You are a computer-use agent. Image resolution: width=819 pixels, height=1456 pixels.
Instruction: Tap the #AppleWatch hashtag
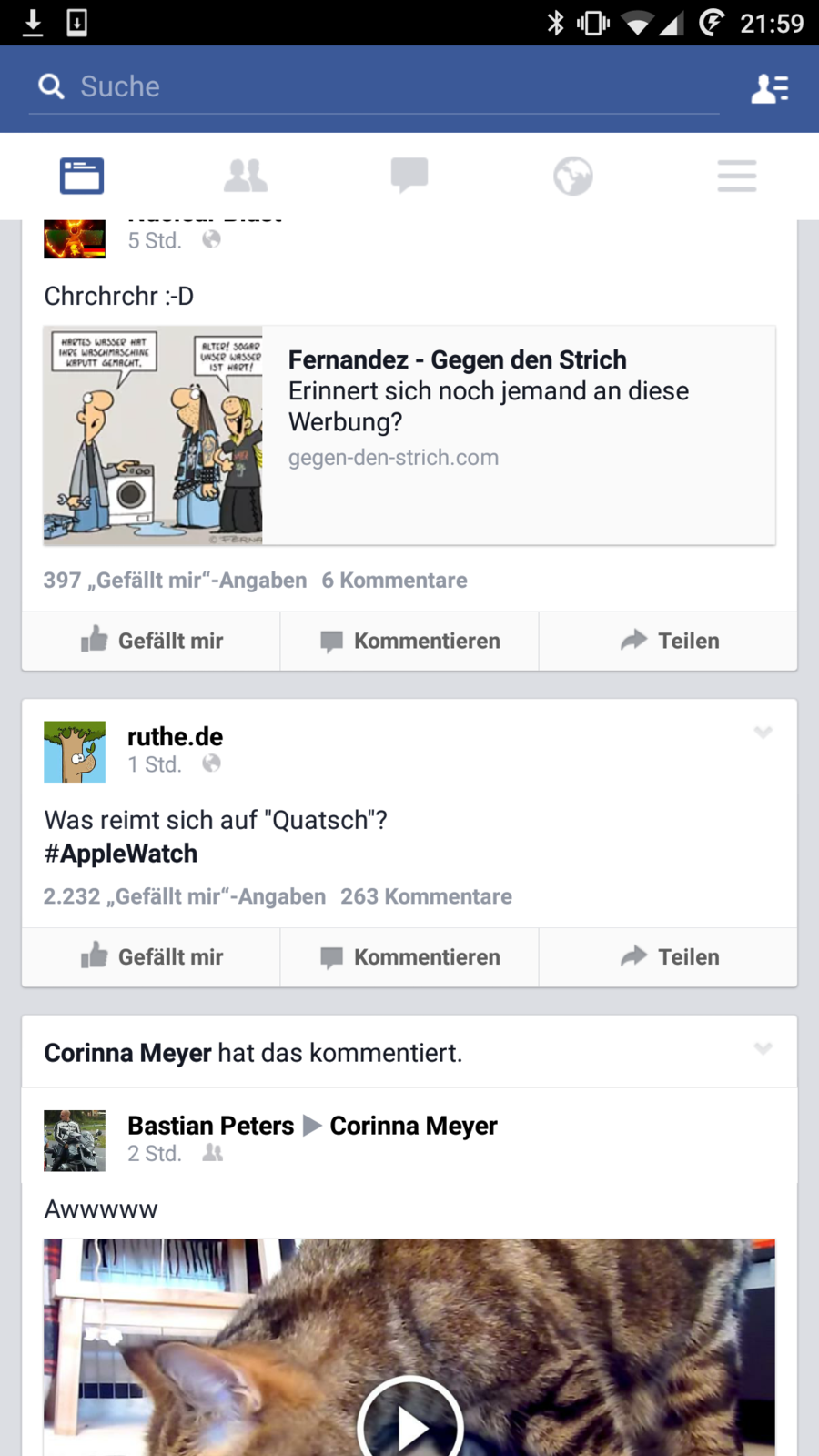(x=121, y=854)
